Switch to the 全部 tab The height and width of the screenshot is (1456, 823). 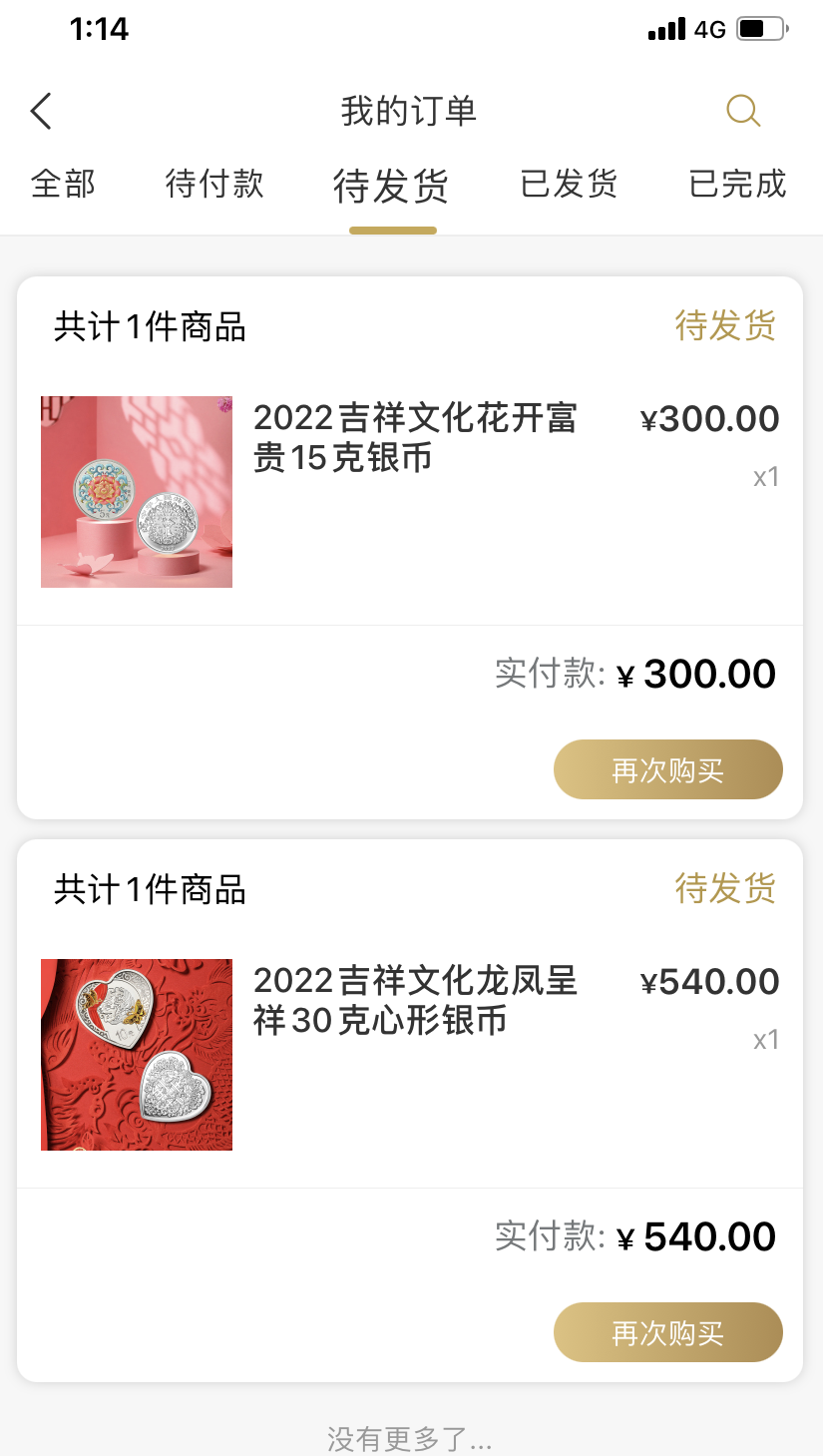[x=63, y=185]
